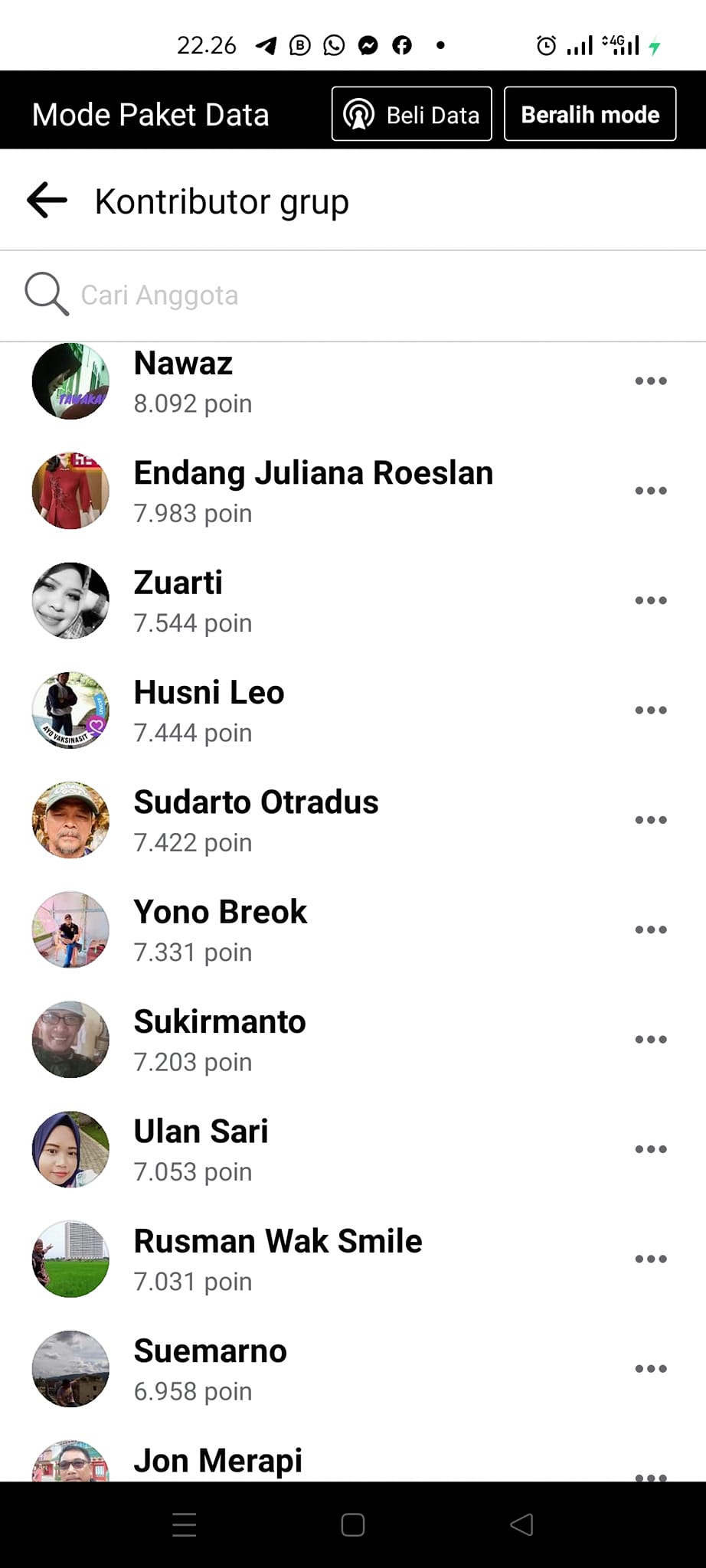This screenshot has width=706, height=1568.
Task: Open more options for Nawaz
Action: click(651, 381)
